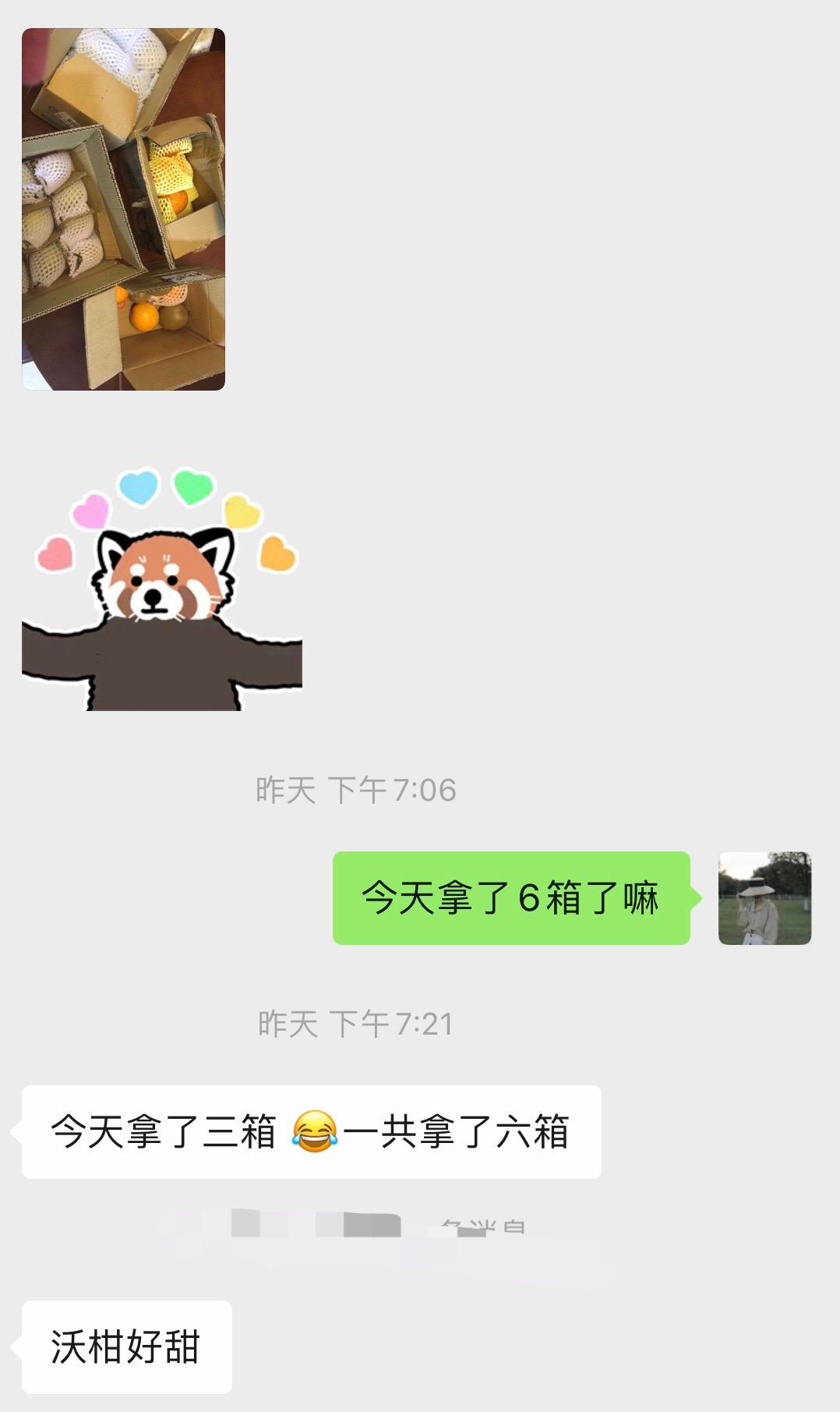This screenshot has height=1412, width=840.
Task: Open the red panda sticker
Action: [x=162, y=590]
